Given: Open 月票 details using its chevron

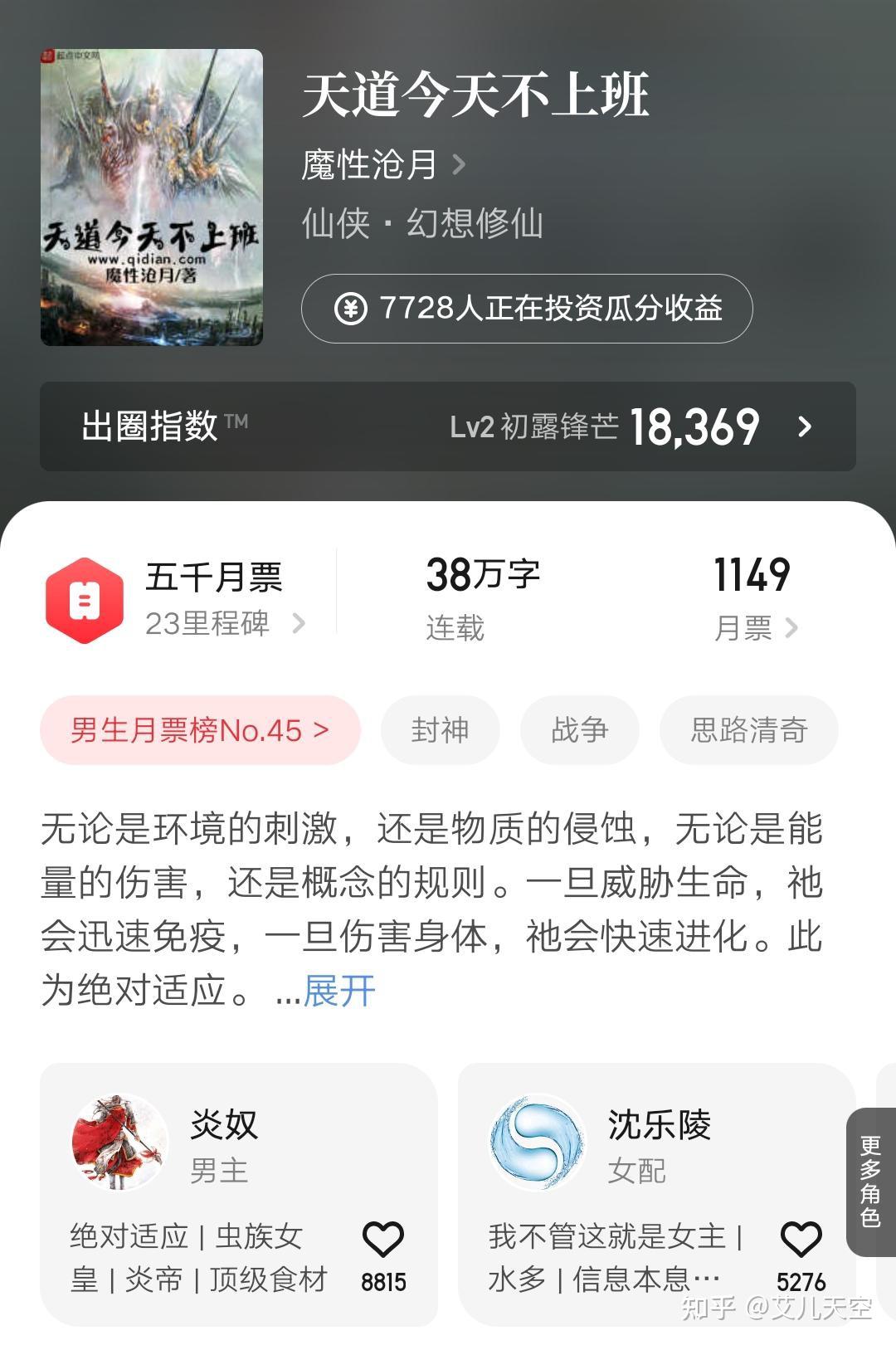Looking at the screenshot, I should (793, 628).
